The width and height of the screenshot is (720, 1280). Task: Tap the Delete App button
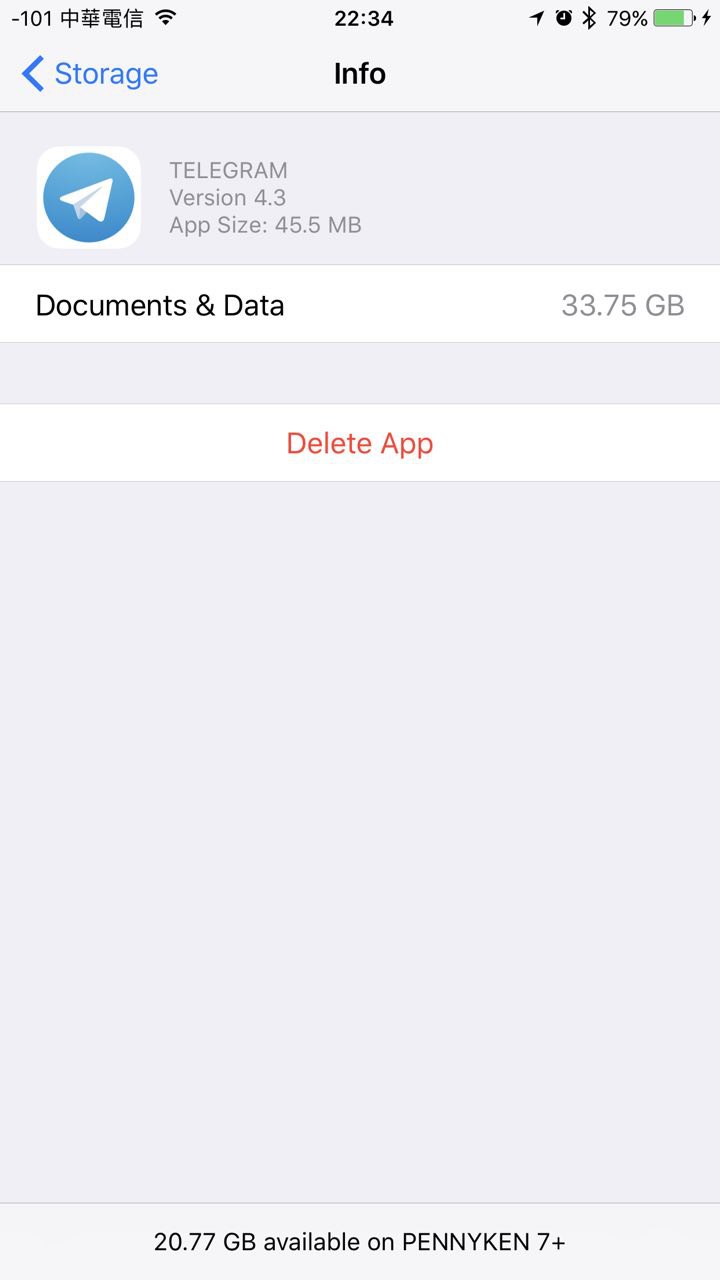[x=360, y=443]
